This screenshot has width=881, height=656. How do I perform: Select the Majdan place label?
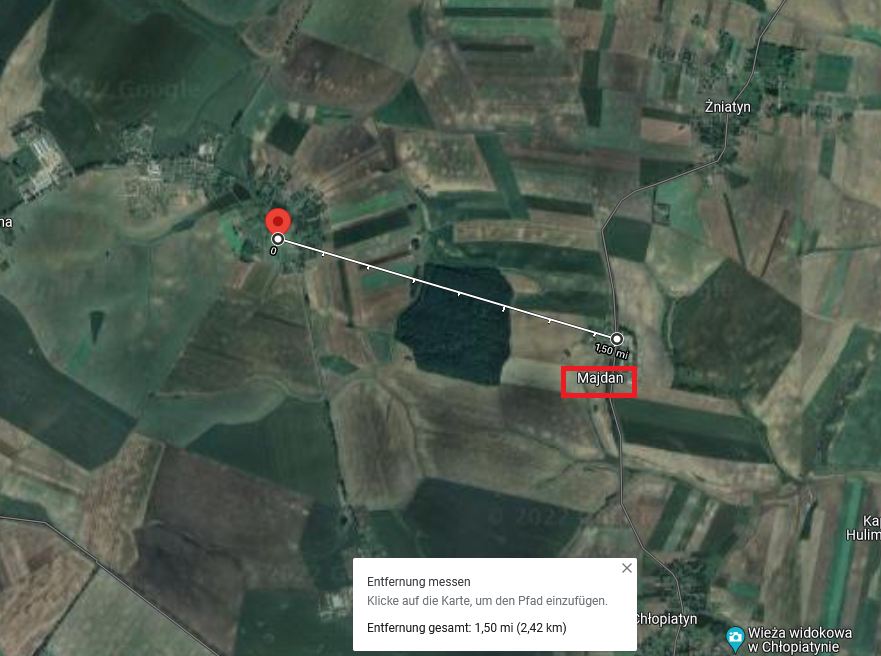tap(599, 381)
